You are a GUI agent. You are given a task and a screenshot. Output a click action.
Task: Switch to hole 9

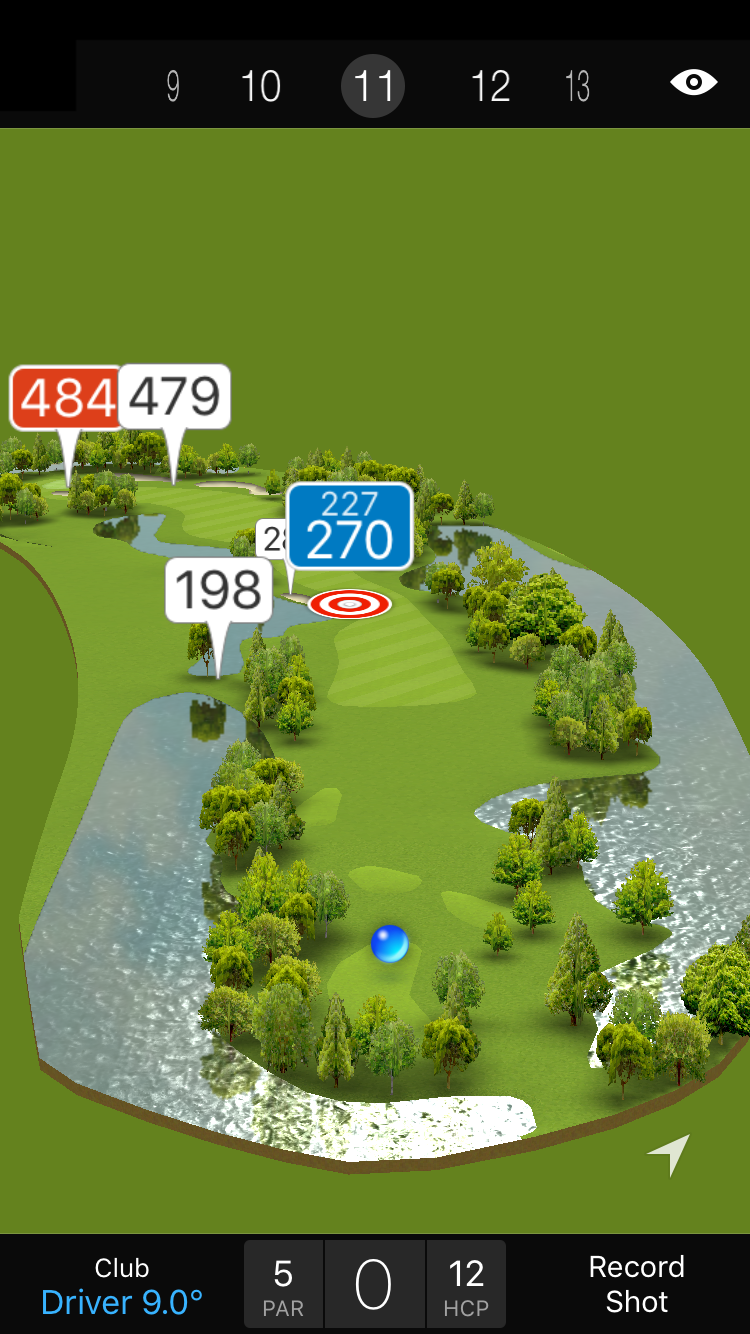pyautogui.click(x=173, y=87)
